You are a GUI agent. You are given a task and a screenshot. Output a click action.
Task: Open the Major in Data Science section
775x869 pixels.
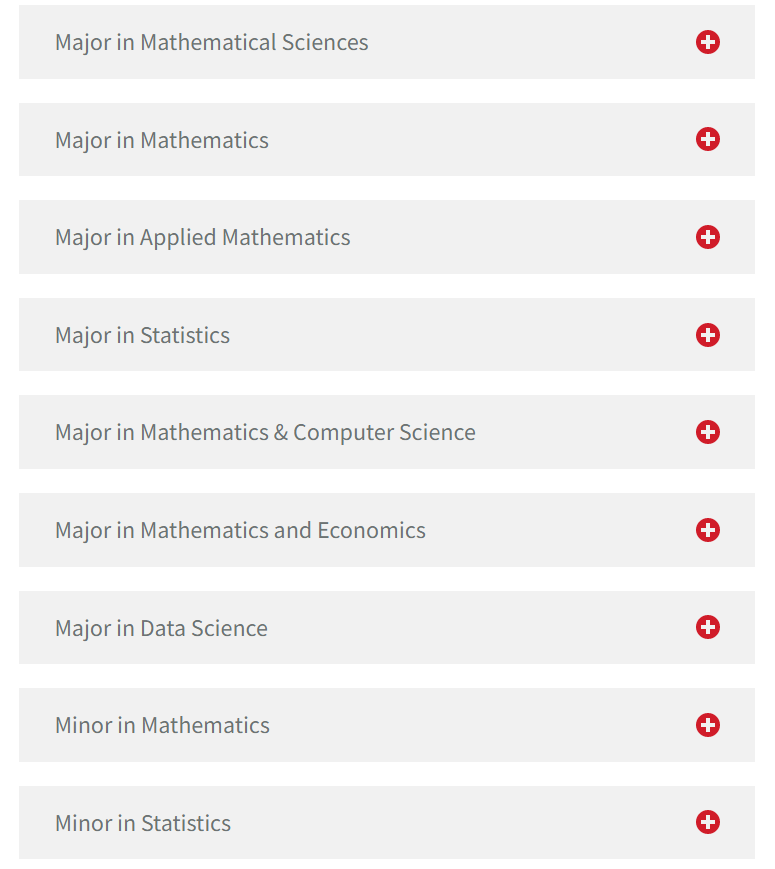[707, 627]
